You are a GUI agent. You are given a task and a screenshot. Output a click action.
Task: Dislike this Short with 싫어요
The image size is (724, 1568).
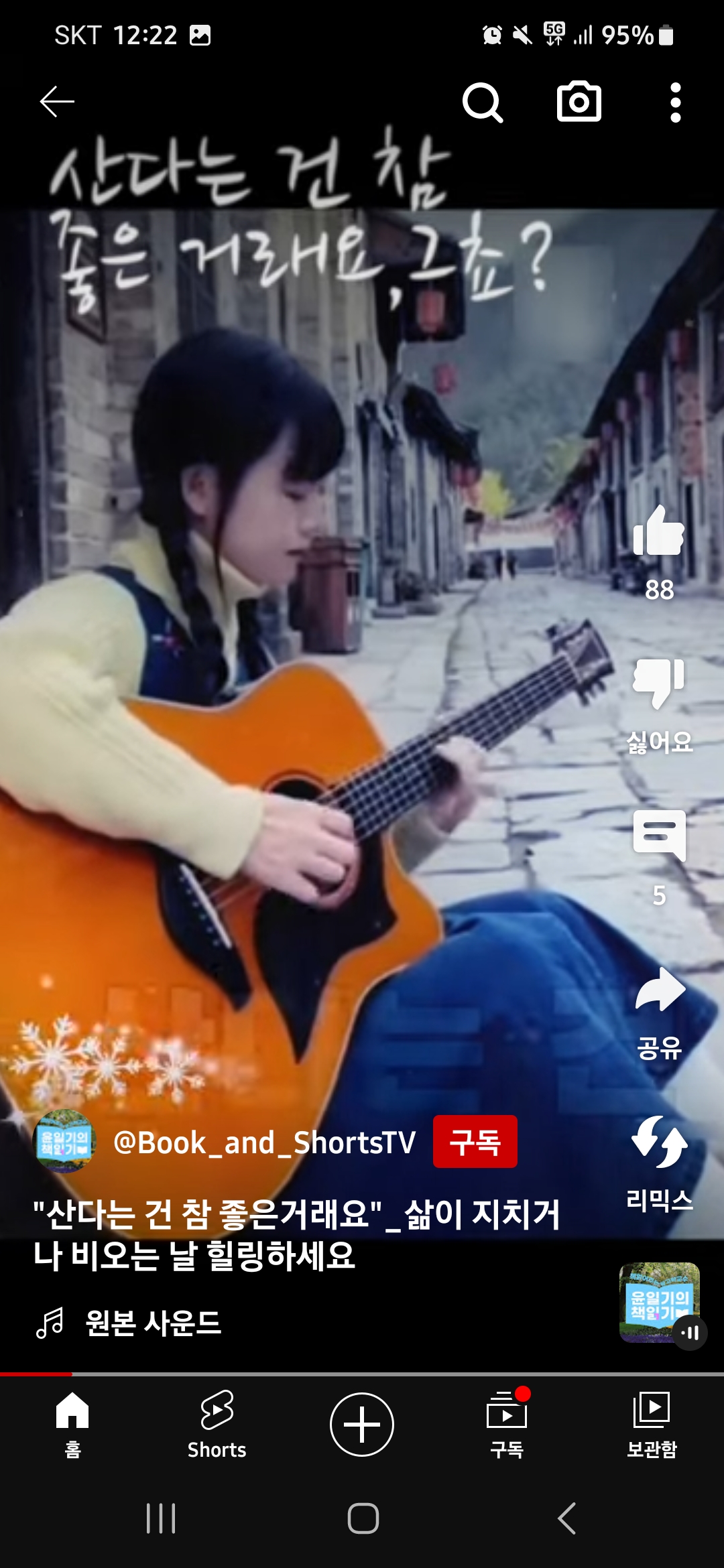(x=658, y=683)
